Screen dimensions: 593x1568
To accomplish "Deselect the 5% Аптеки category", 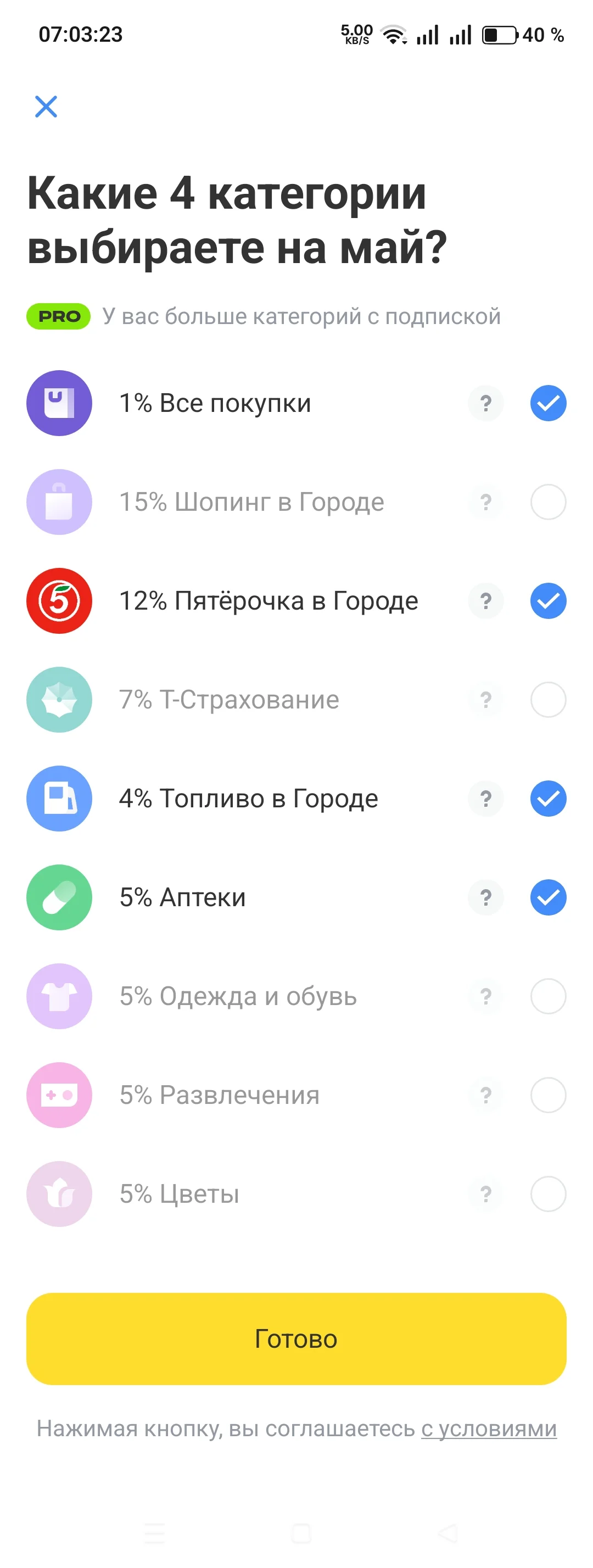I will pos(548,897).
